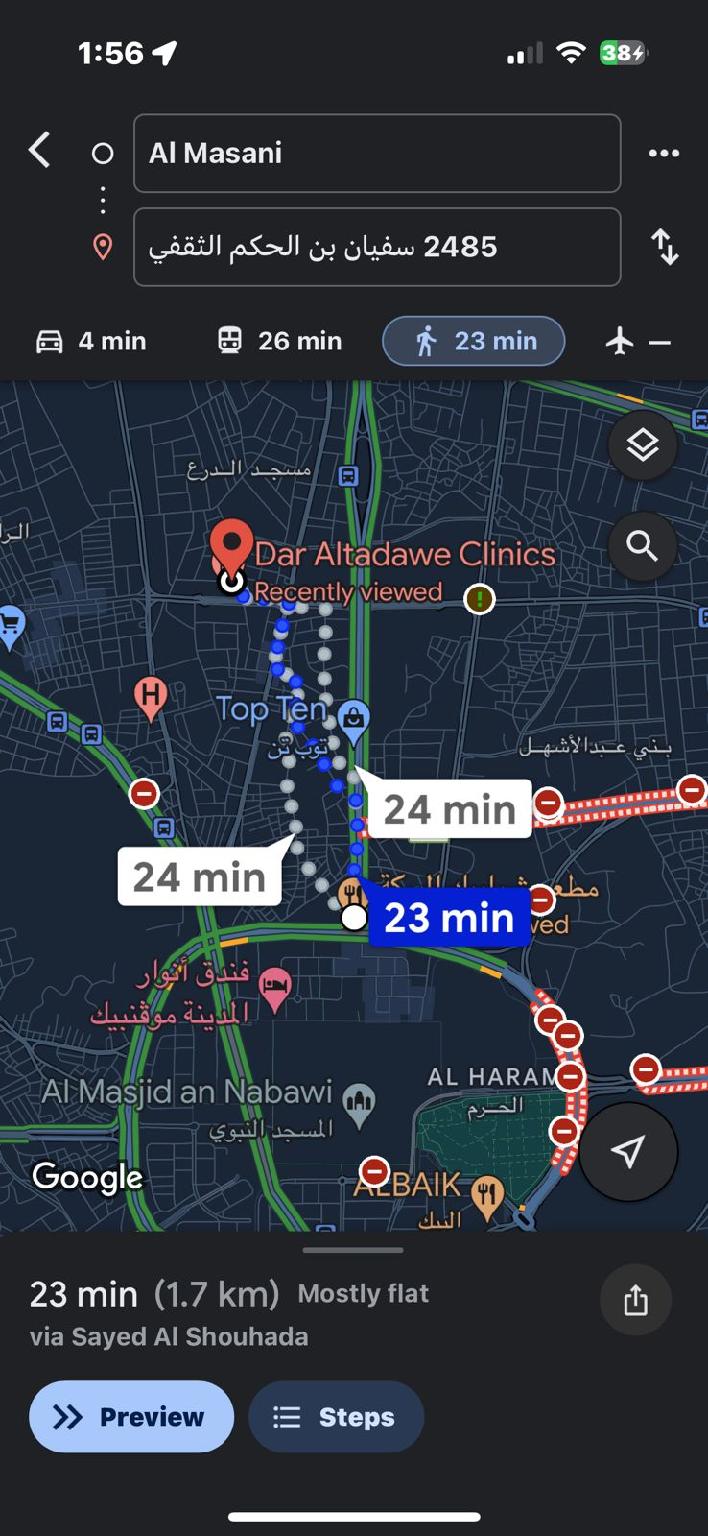Switch to transit mode 26 min
The height and width of the screenshot is (1536, 708).
279,341
